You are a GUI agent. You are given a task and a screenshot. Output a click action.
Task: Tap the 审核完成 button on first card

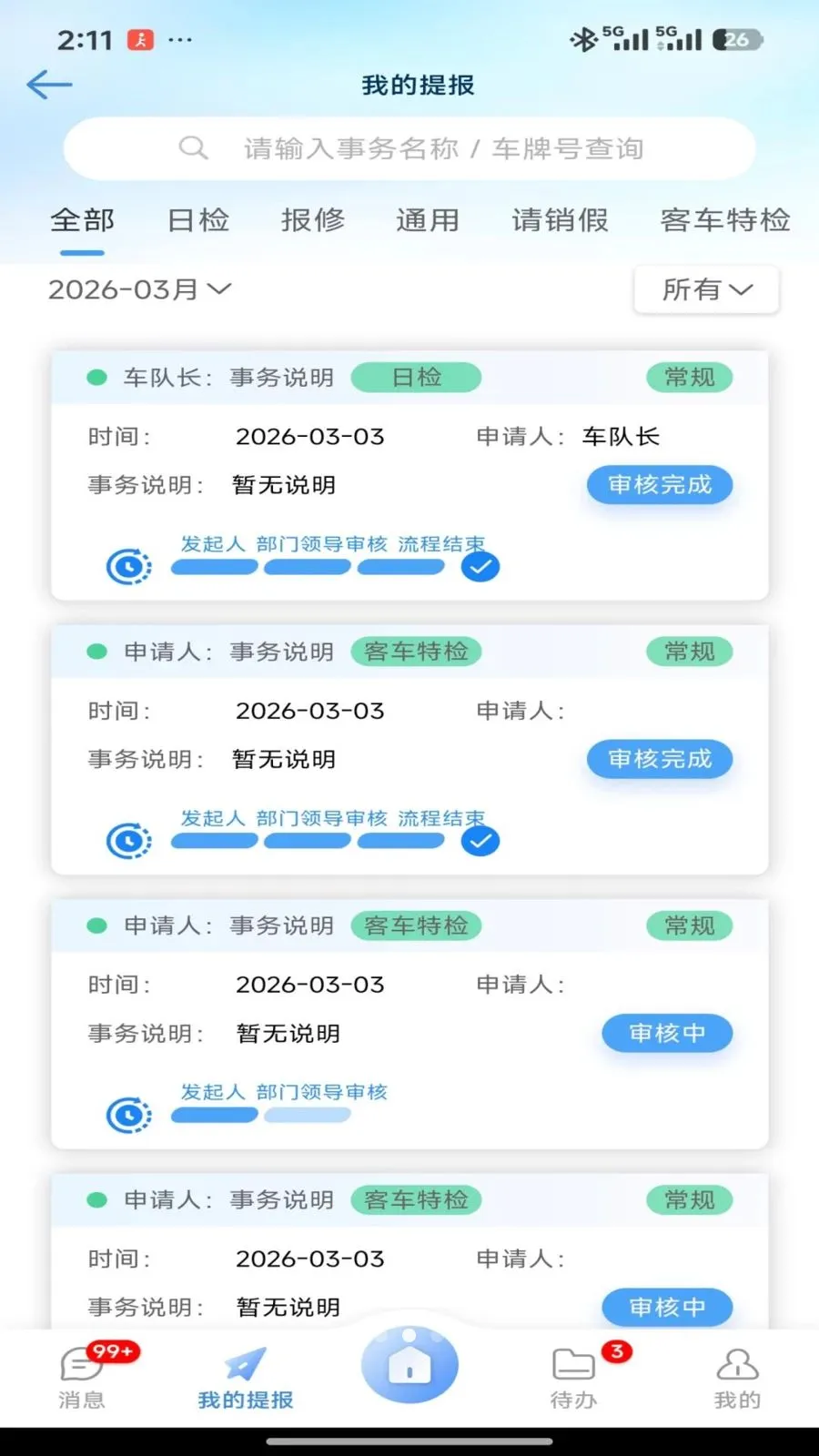(659, 485)
